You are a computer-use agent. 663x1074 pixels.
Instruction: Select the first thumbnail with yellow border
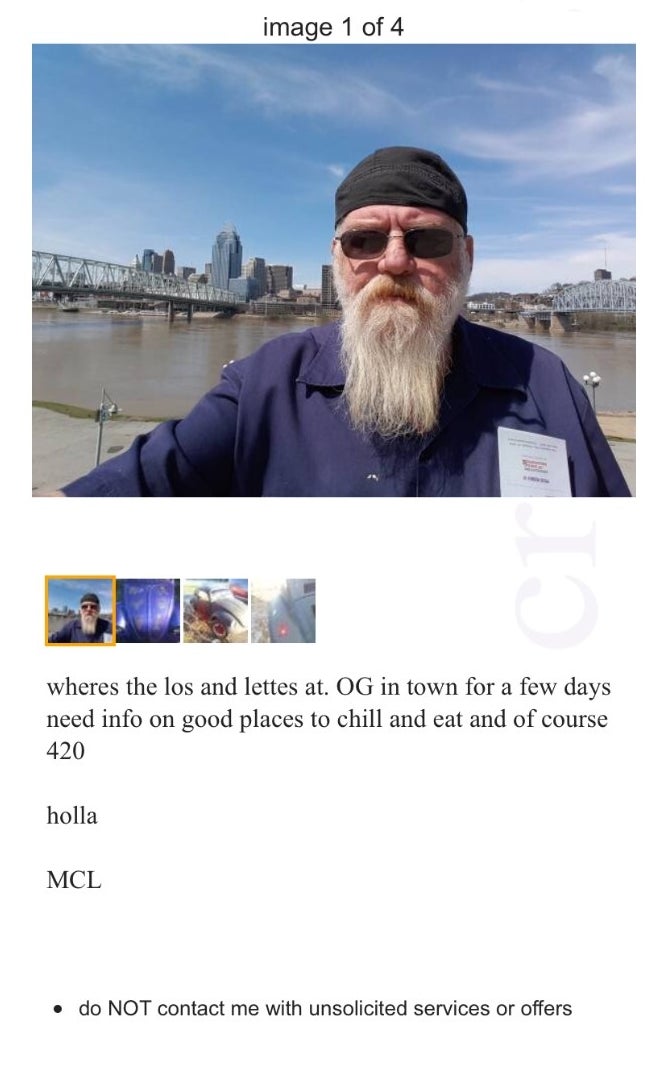click(80, 610)
